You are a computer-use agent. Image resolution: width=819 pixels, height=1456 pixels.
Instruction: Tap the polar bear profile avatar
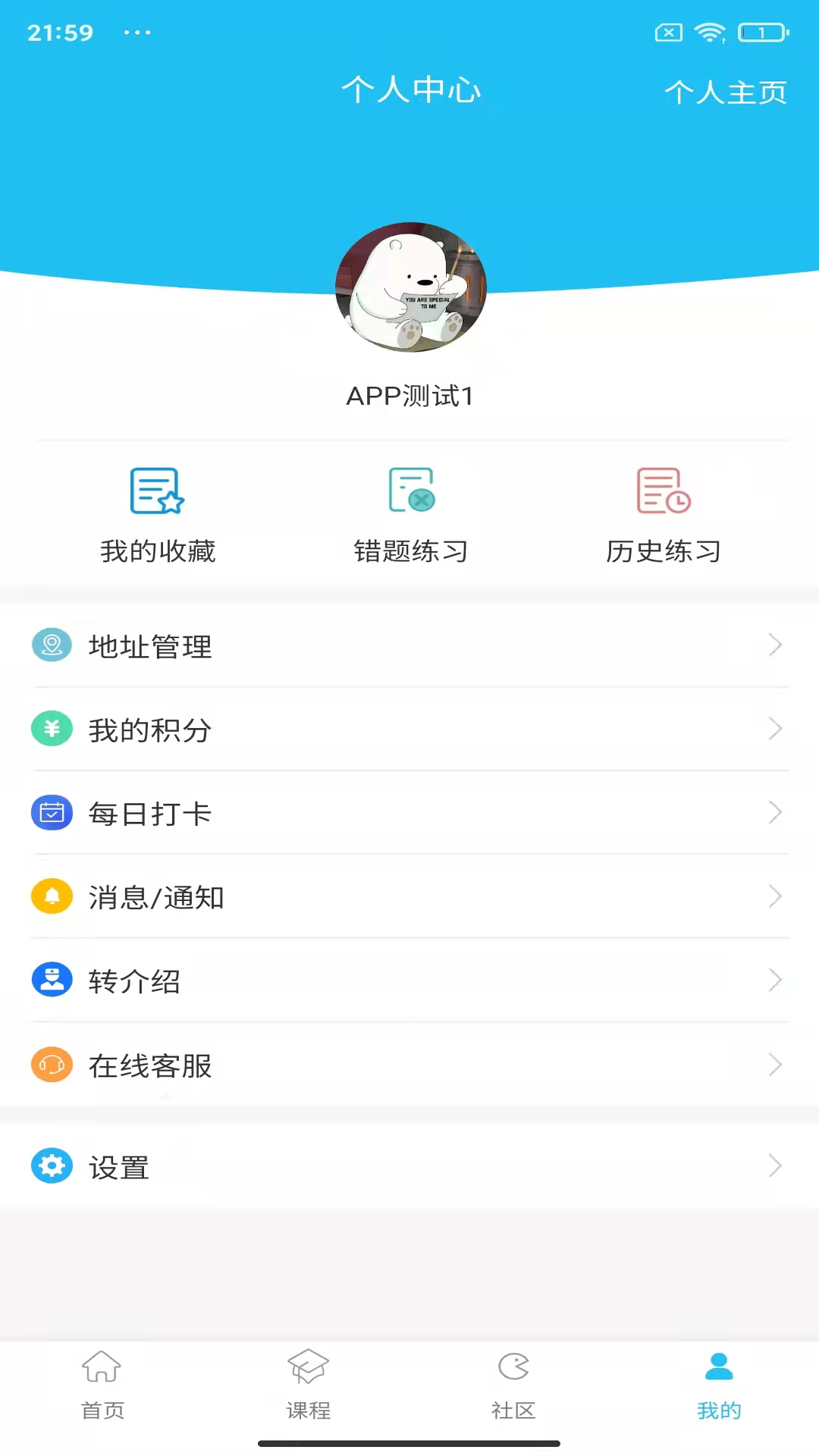409,288
